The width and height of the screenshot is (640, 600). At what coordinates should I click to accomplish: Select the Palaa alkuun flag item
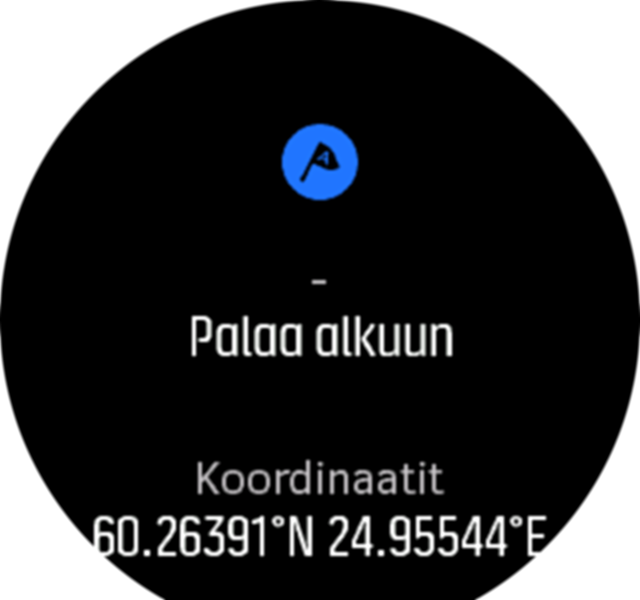click(x=320, y=162)
